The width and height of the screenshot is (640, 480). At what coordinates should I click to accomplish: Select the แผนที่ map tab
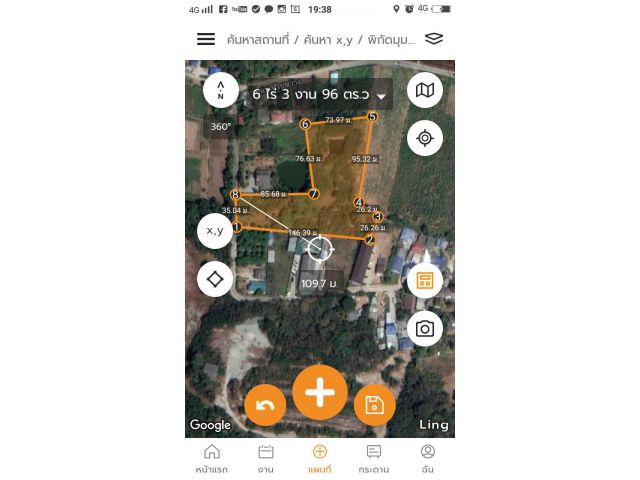[x=320, y=459]
